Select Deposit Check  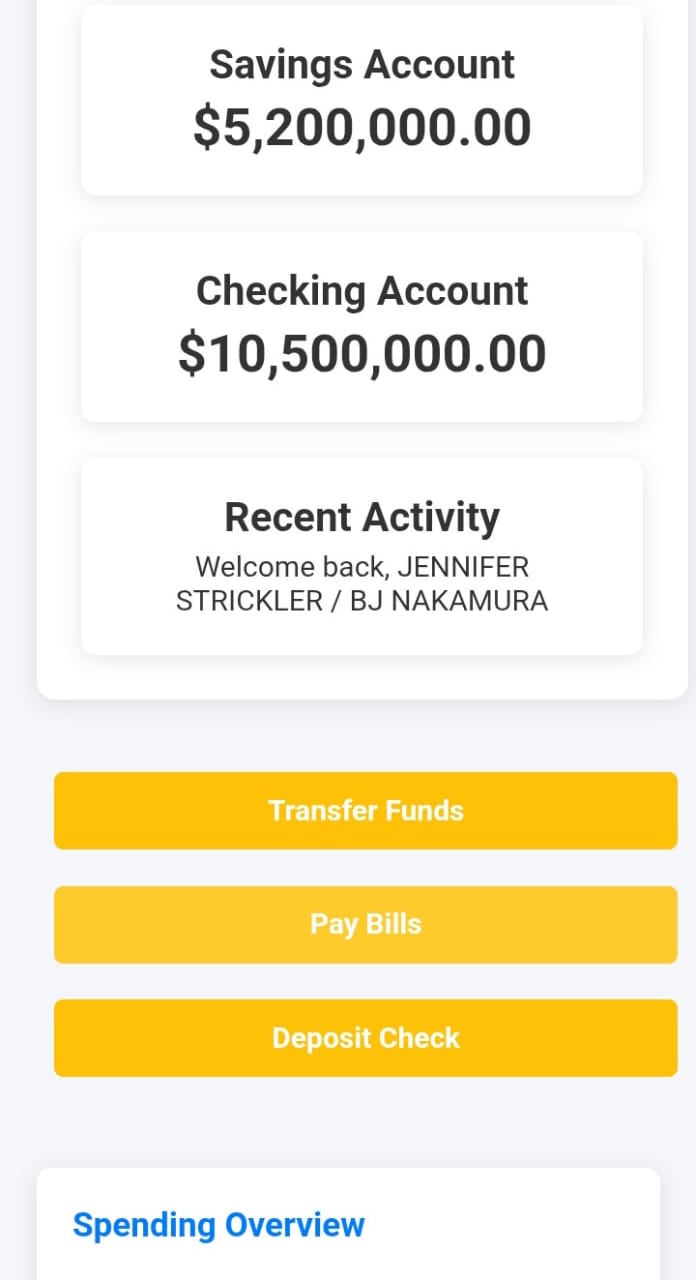click(365, 1038)
